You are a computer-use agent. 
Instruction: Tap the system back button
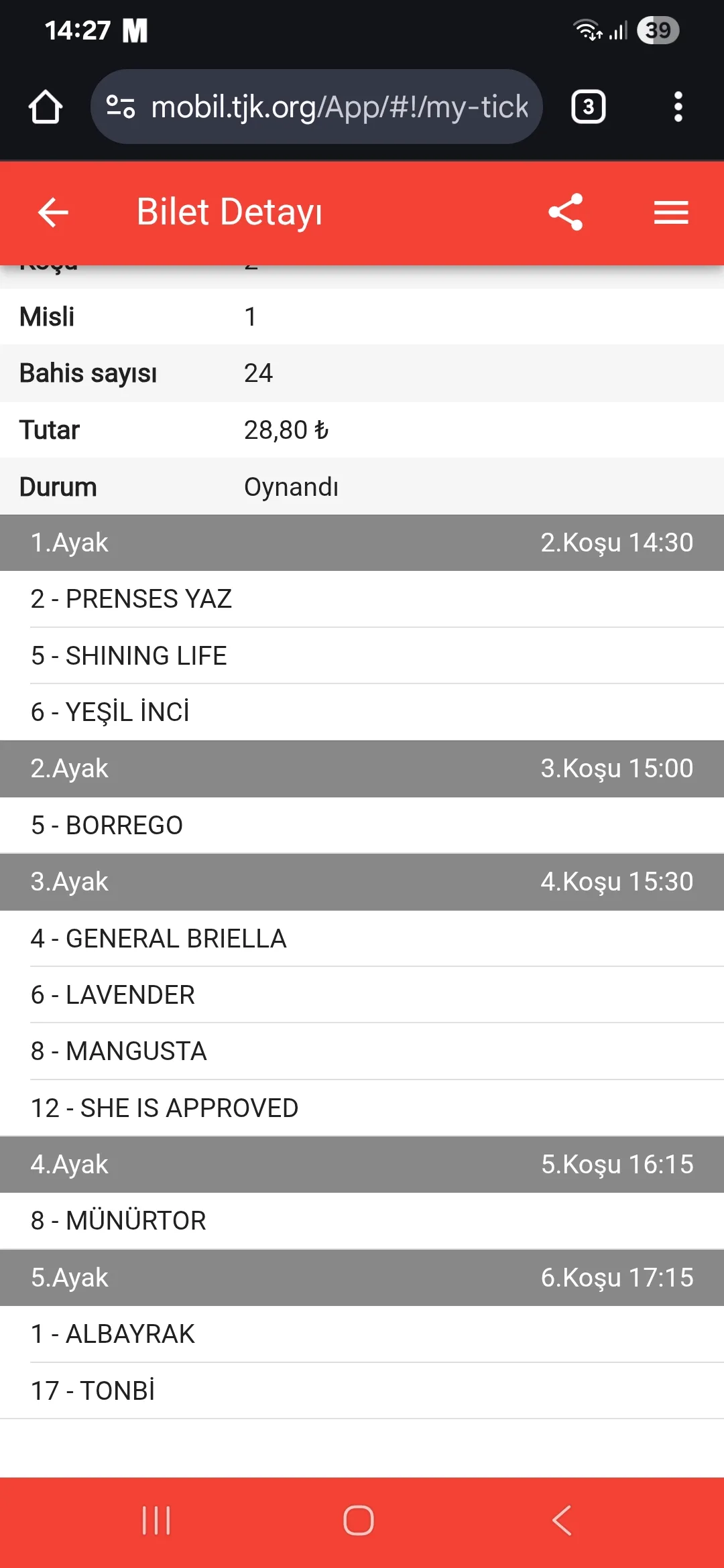pyautogui.click(x=562, y=1520)
